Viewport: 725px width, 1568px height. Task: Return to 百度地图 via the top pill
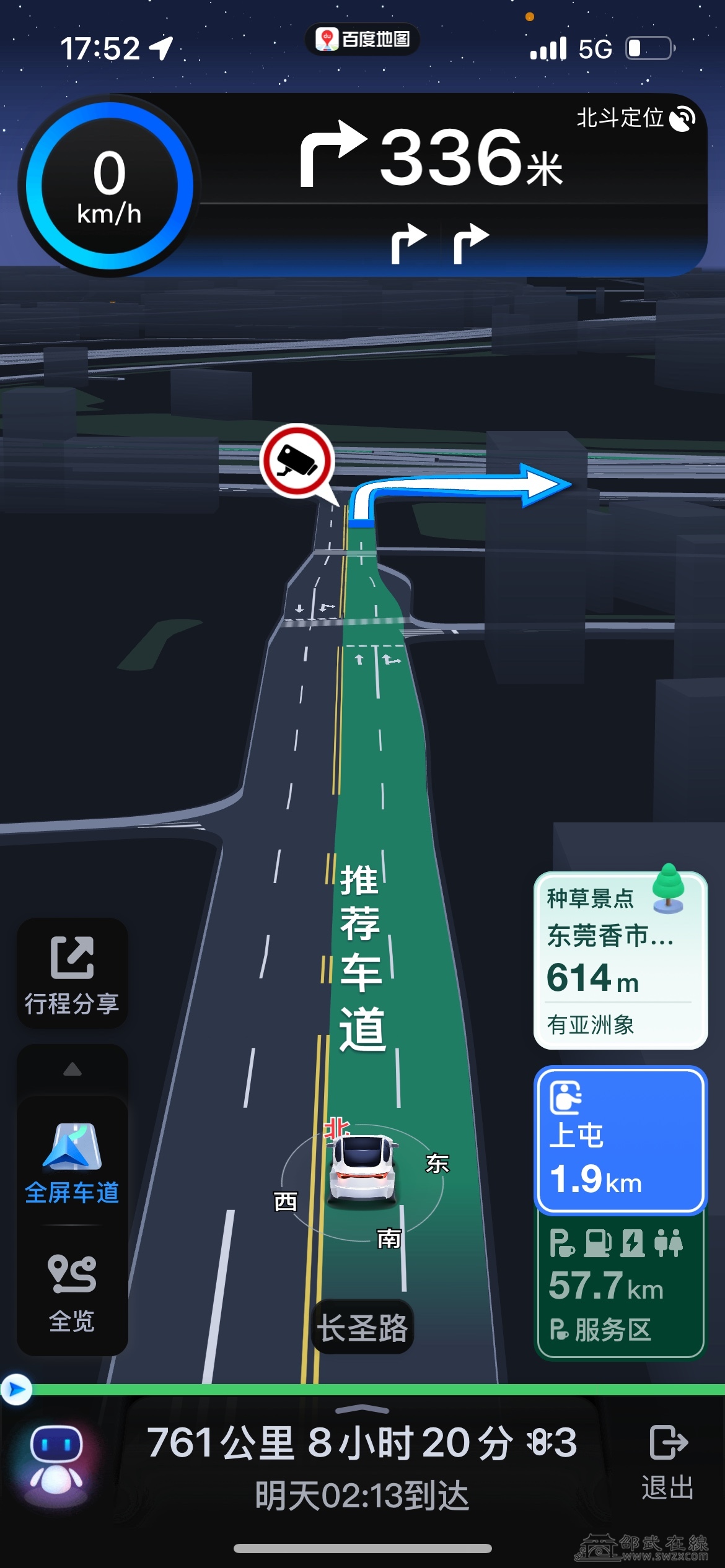[362, 40]
